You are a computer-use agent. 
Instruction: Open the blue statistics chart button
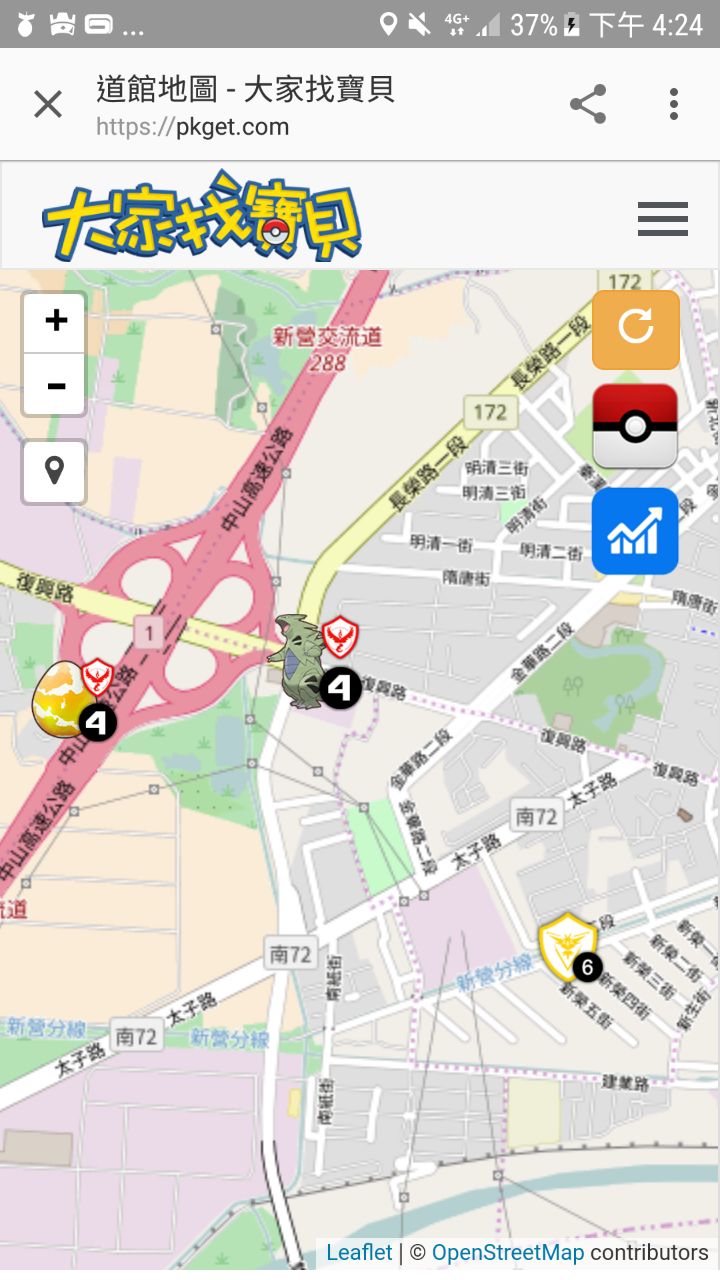point(635,531)
